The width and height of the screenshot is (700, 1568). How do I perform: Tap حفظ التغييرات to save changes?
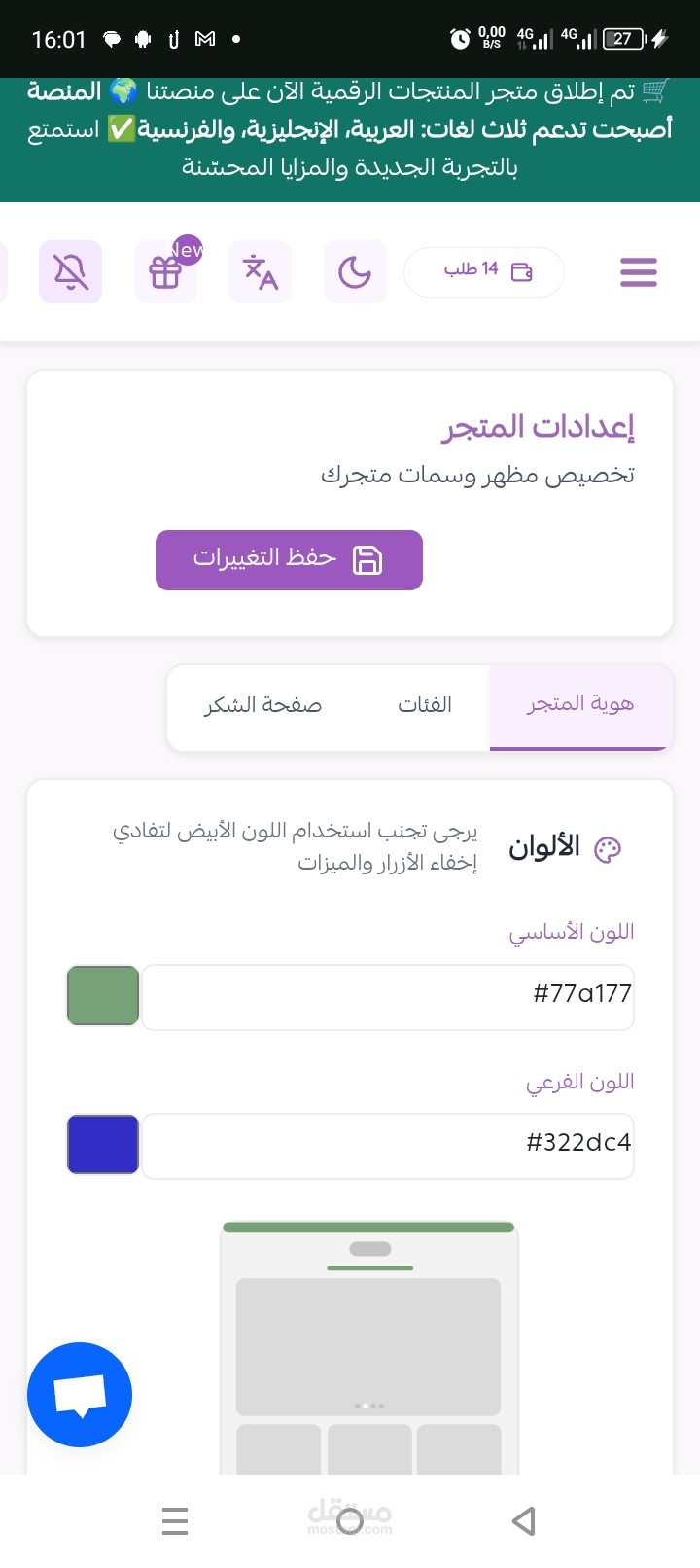pyautogui.click(x=289, y=559)
